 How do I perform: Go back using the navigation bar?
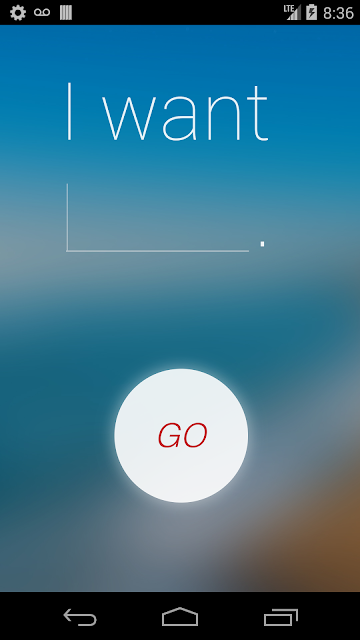[x=80, y=617]
